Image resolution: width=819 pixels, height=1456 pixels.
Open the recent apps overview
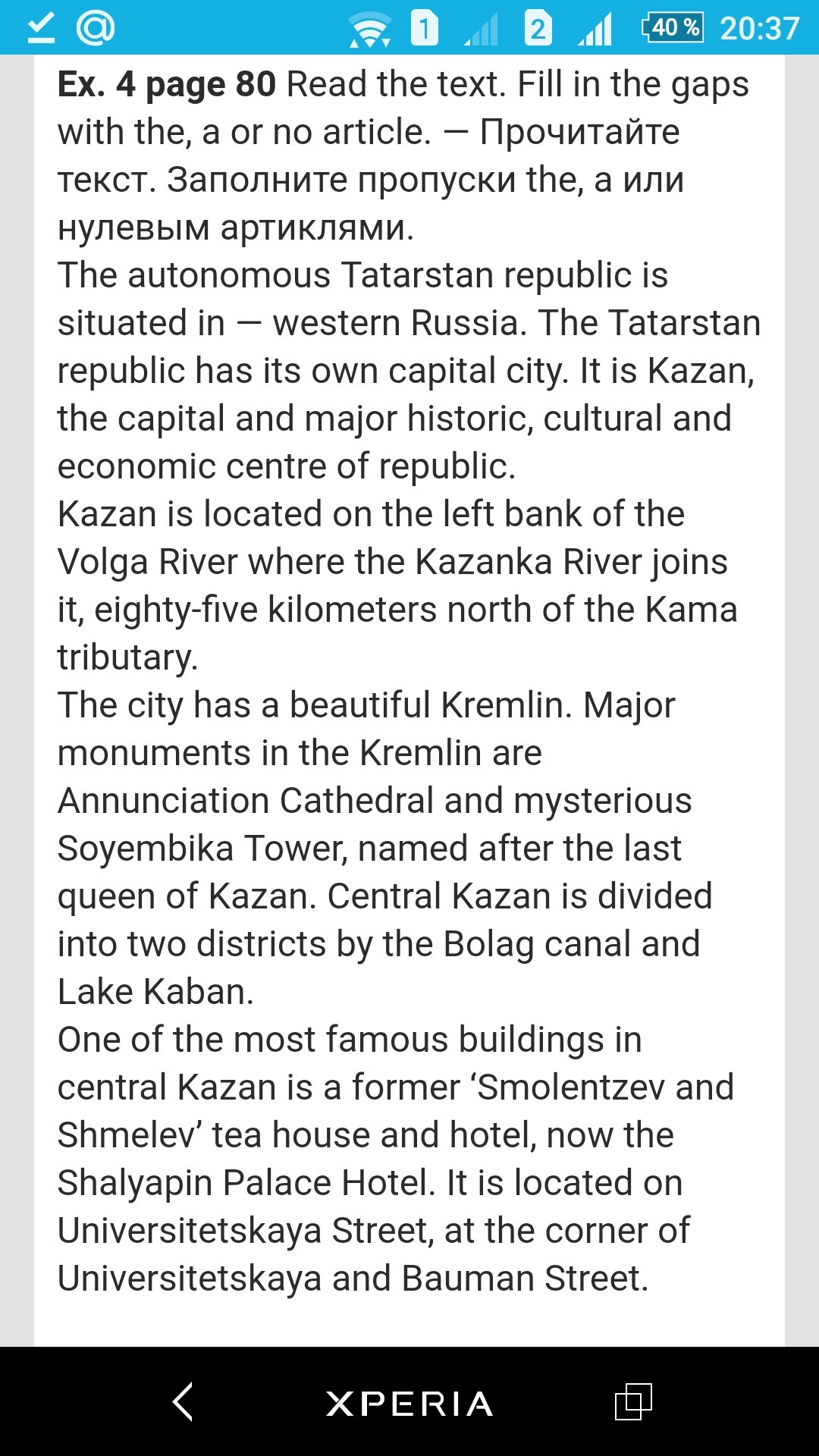[x=633, y=1401]
